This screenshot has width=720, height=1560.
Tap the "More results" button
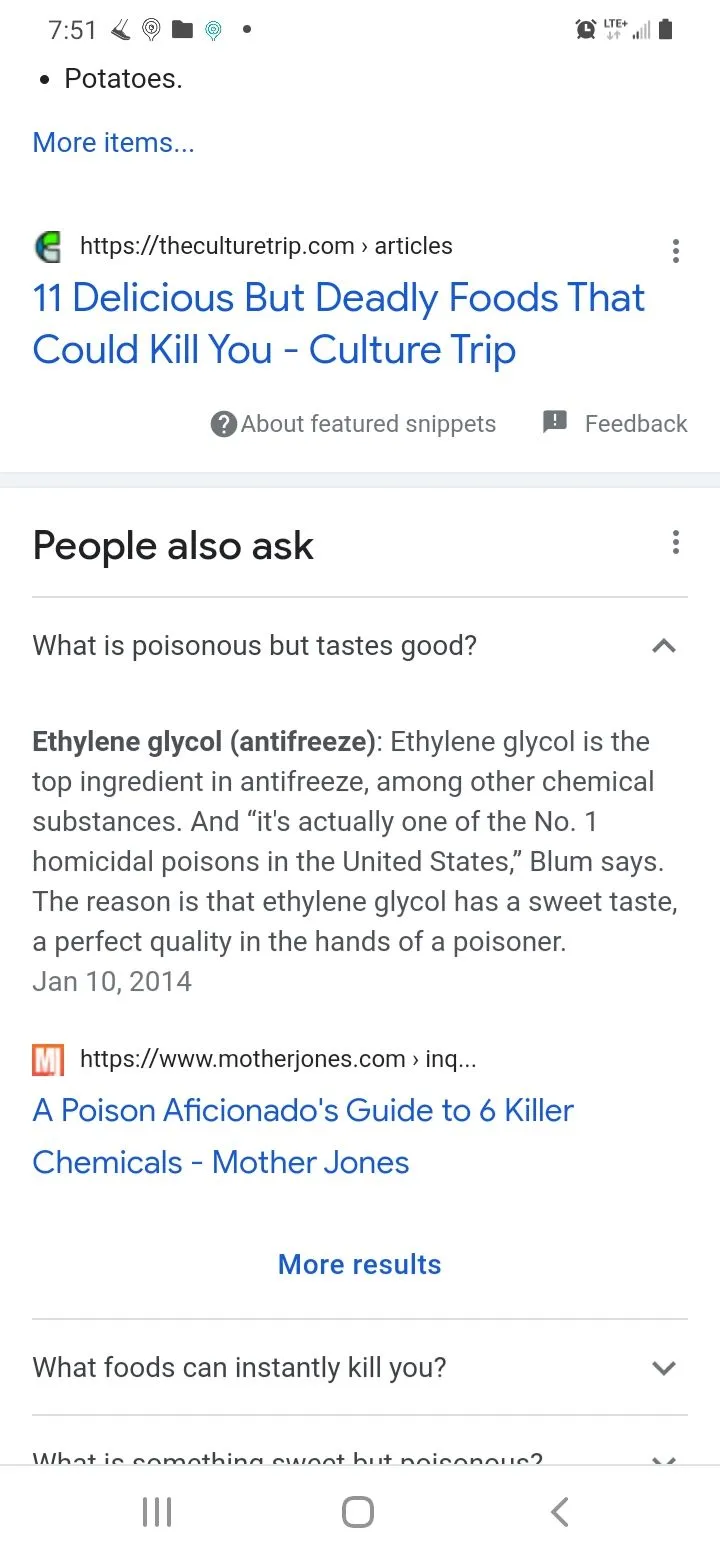pos(359,1264)
